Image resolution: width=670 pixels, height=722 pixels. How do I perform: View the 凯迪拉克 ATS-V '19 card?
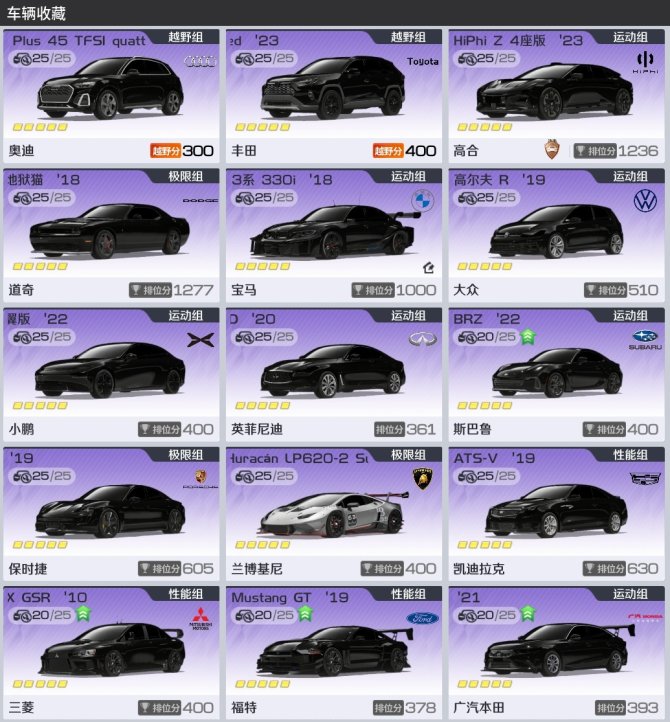click(557, 513)
